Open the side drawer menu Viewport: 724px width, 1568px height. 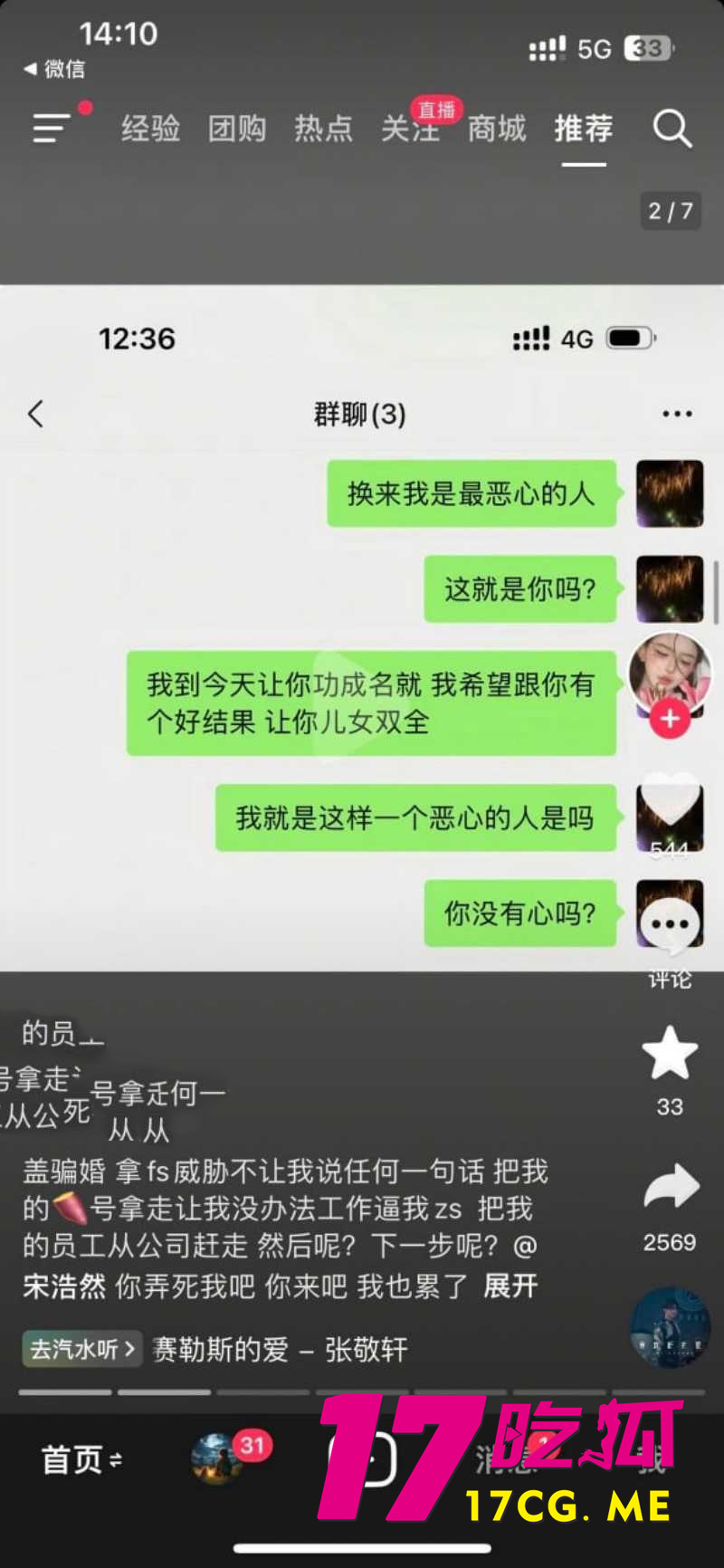52,128
